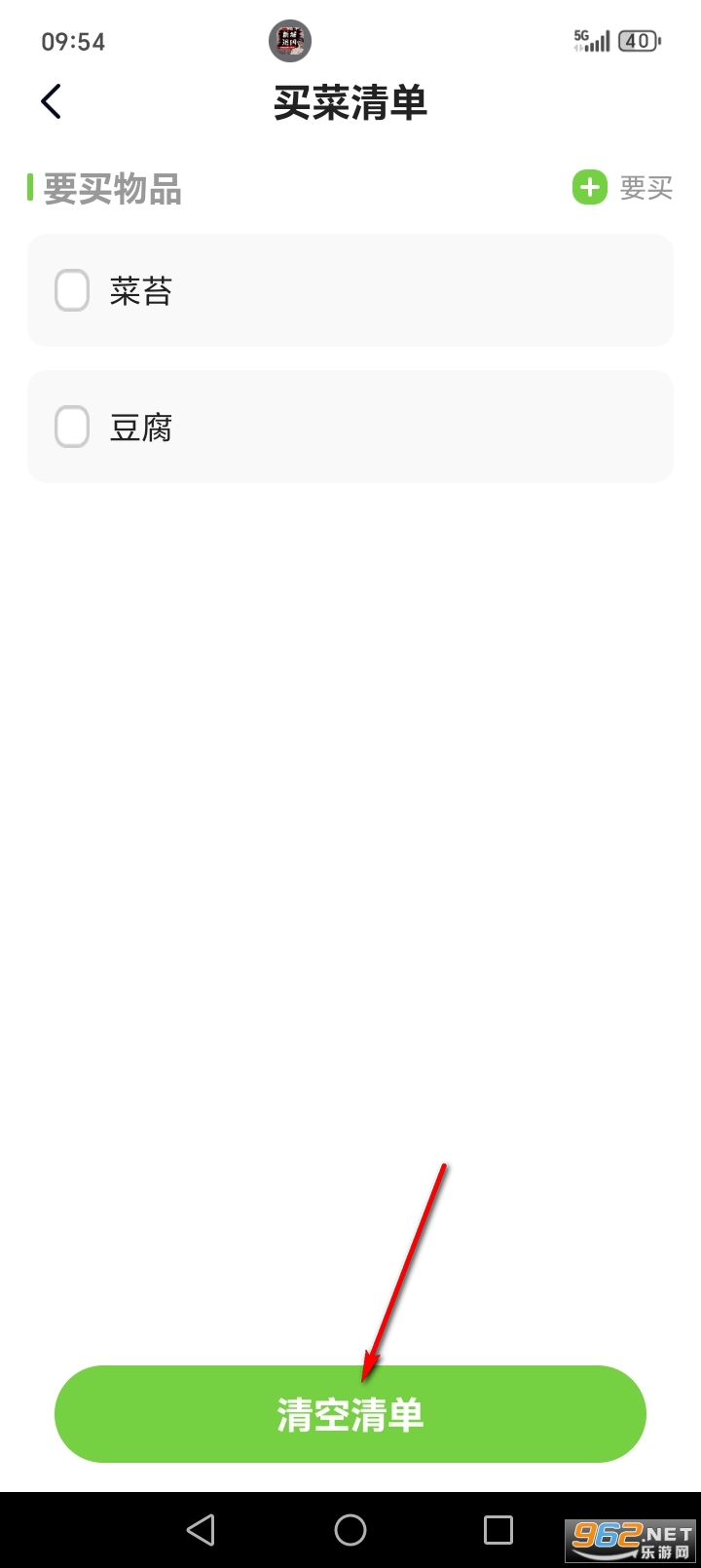Screen dimensions: 701x1568
Task: Click the back arrow to exit 买菜清单
Action: (x=50, y=101)
